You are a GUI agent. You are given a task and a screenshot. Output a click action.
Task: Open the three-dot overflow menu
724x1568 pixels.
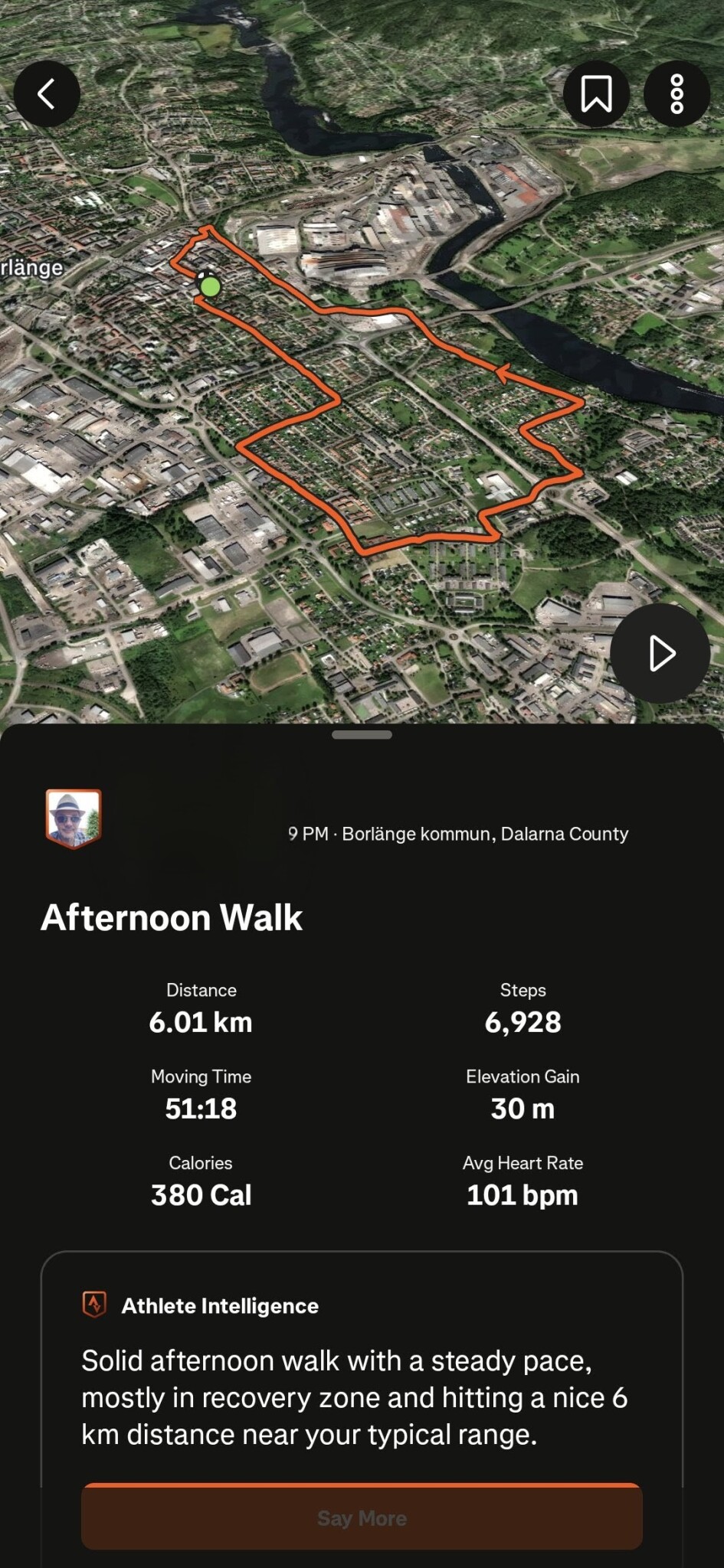(676, 94)
